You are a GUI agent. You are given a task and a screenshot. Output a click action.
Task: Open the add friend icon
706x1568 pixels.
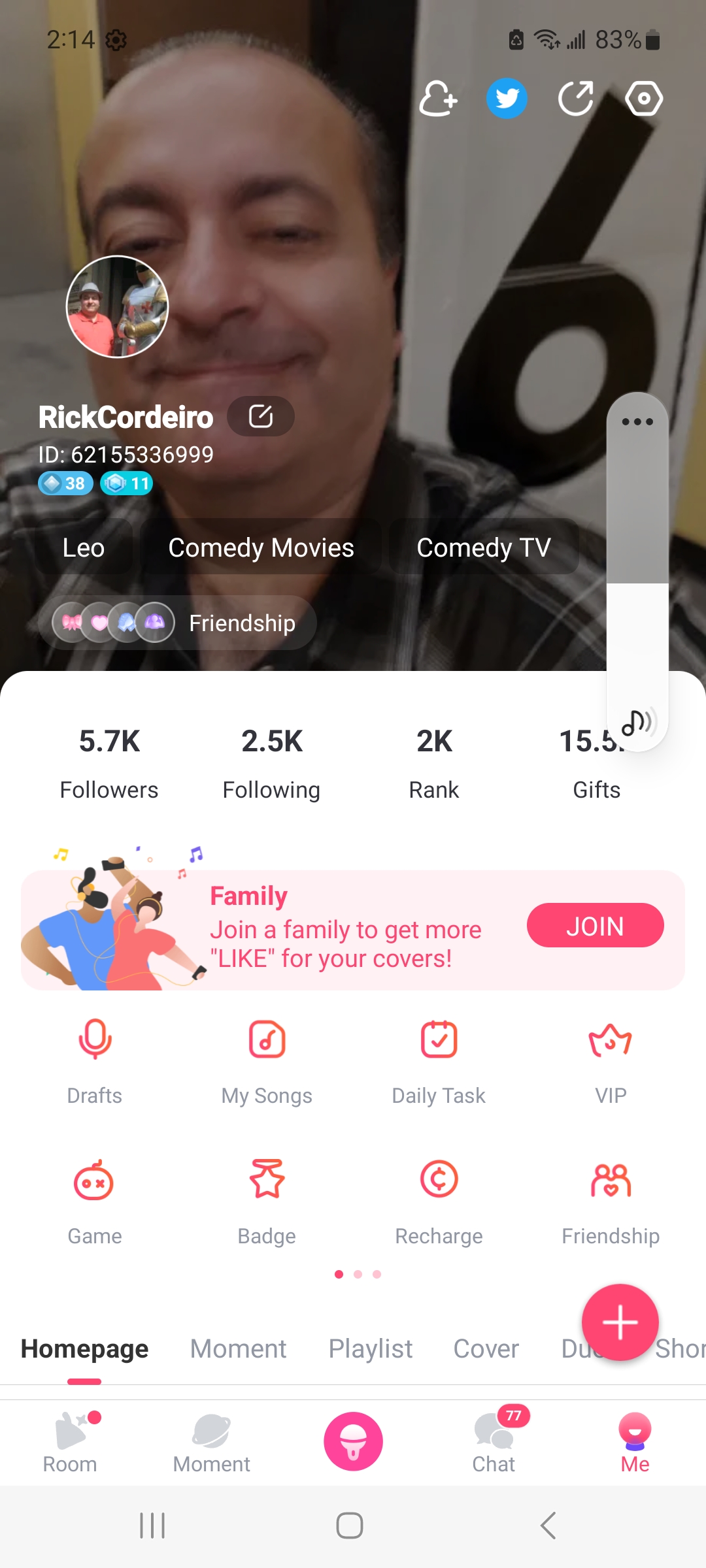coord(438,99)
